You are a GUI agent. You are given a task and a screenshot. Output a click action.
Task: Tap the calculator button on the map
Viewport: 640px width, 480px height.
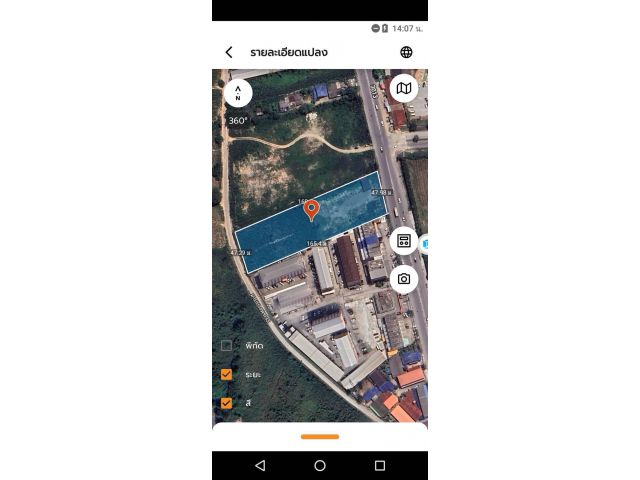403,241
